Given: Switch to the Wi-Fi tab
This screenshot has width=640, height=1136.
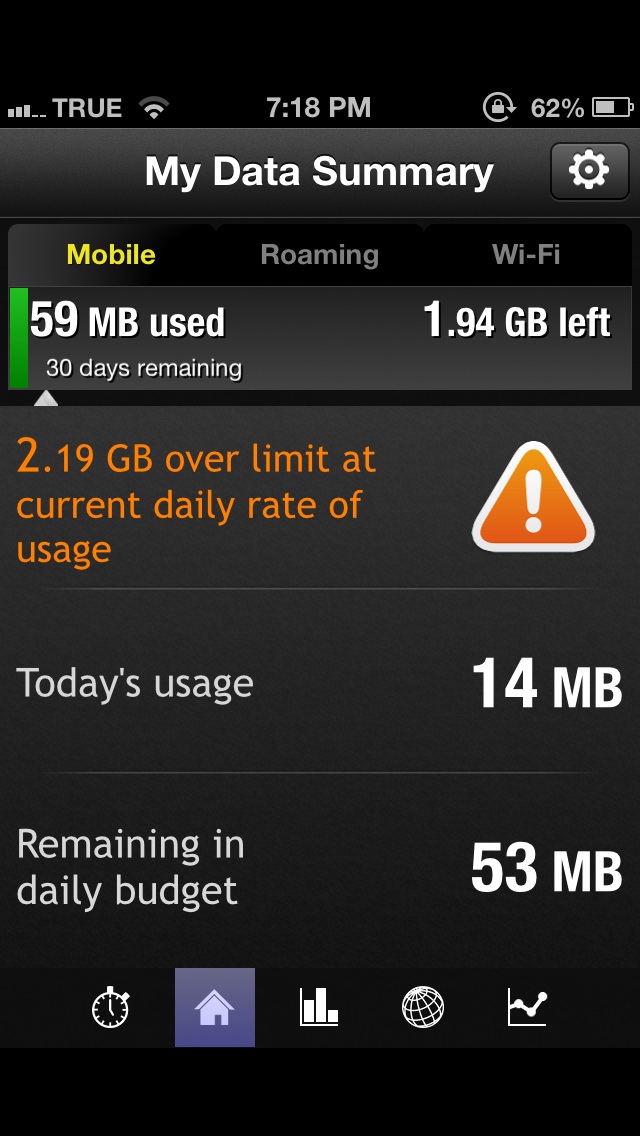Looking at the screenshot, I should [x=527, y=254].
